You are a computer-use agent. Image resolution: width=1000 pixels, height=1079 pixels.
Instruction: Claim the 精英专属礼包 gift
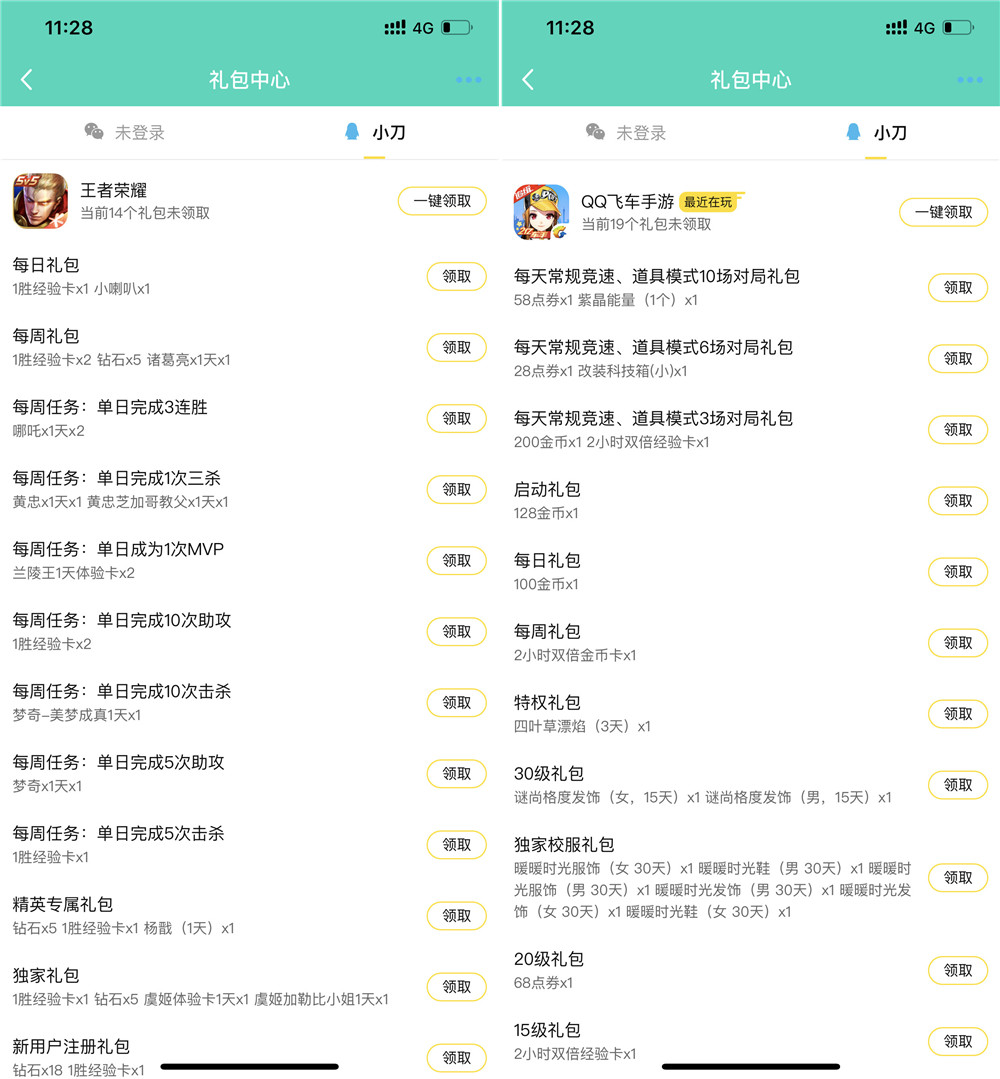[456, 915]
